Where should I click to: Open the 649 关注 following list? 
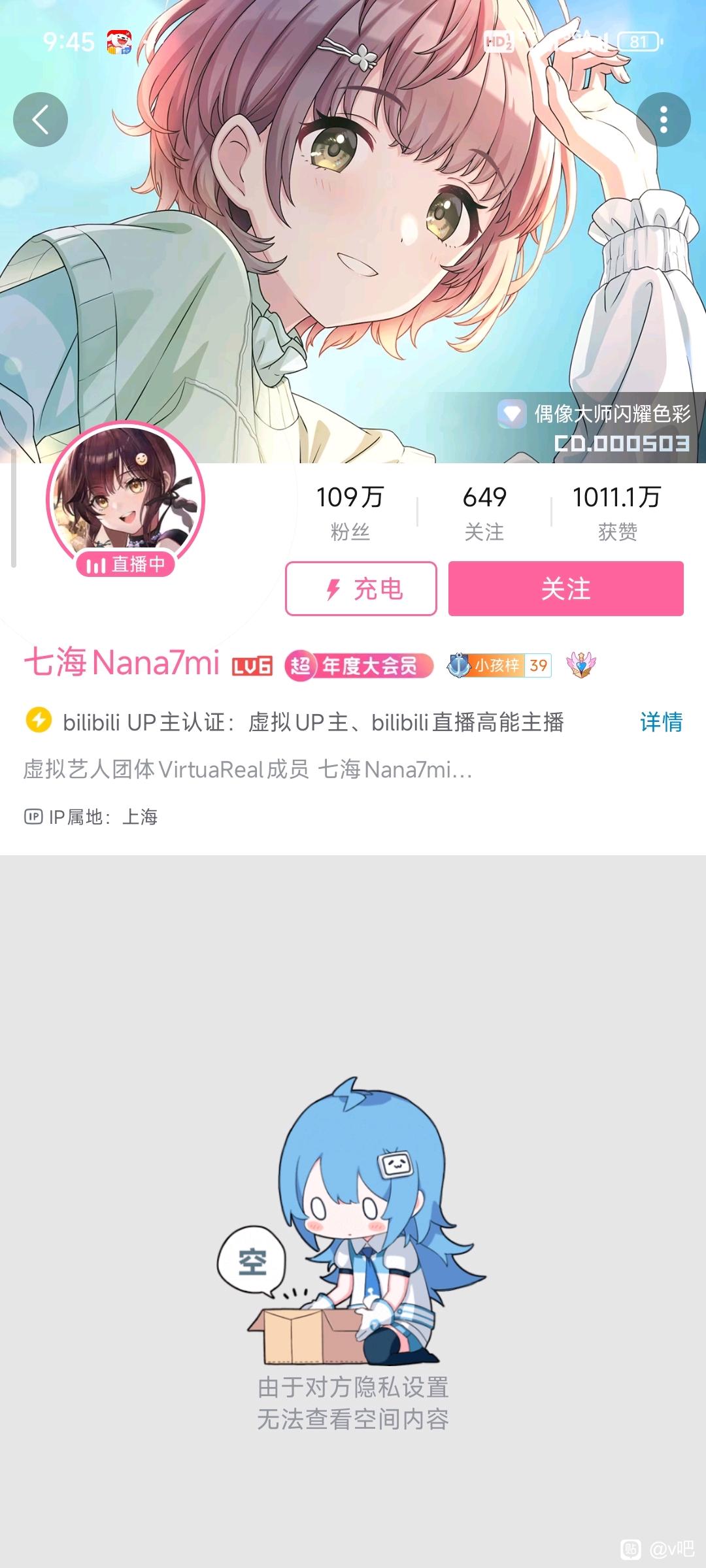(484, 513)
